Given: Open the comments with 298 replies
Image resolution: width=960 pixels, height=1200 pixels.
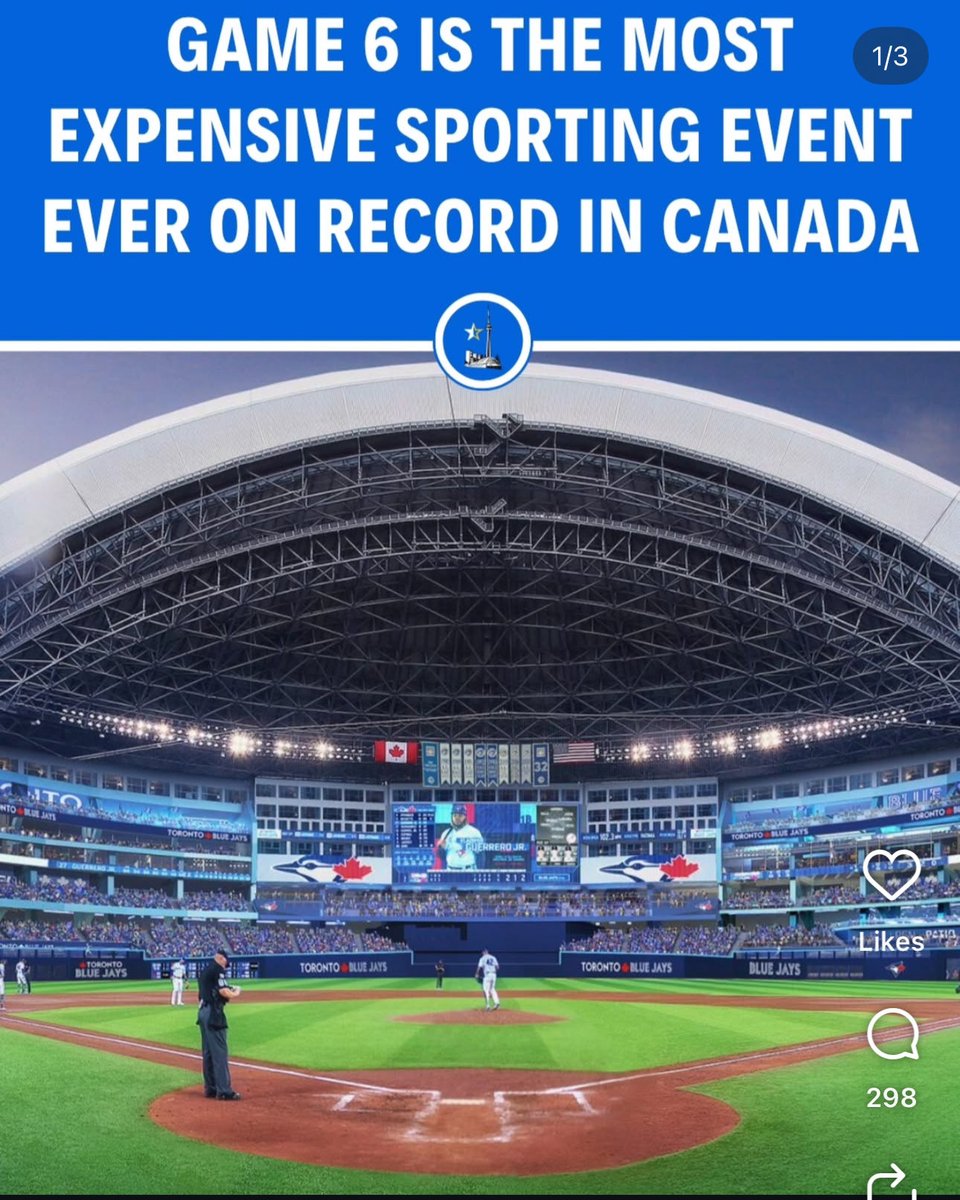Looking at the screenshot, I should pos(892,1035).
